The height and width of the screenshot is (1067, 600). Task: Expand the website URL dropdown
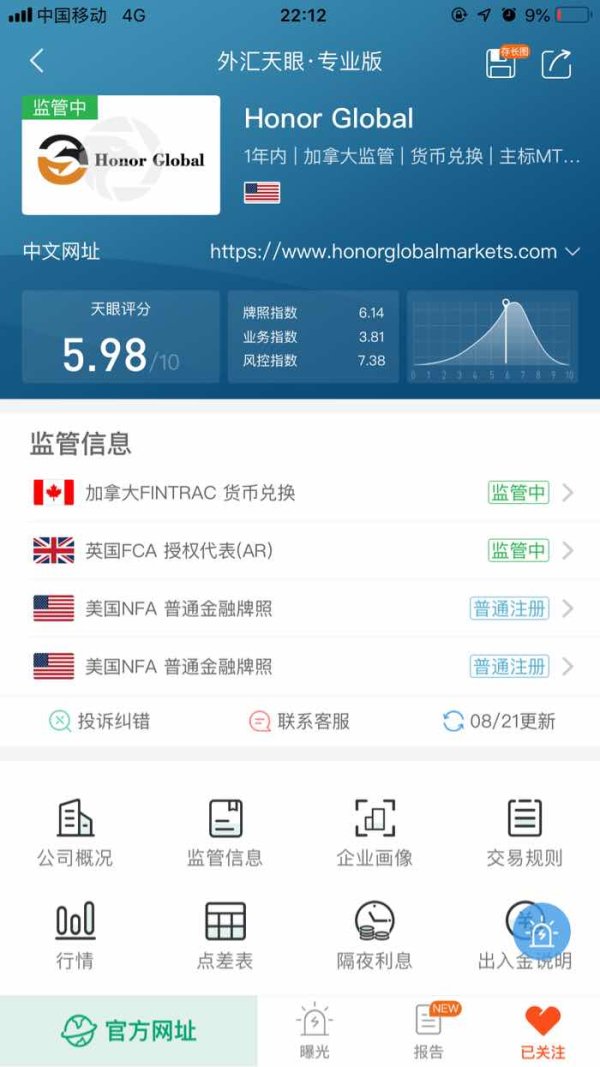tap(573, 252)
